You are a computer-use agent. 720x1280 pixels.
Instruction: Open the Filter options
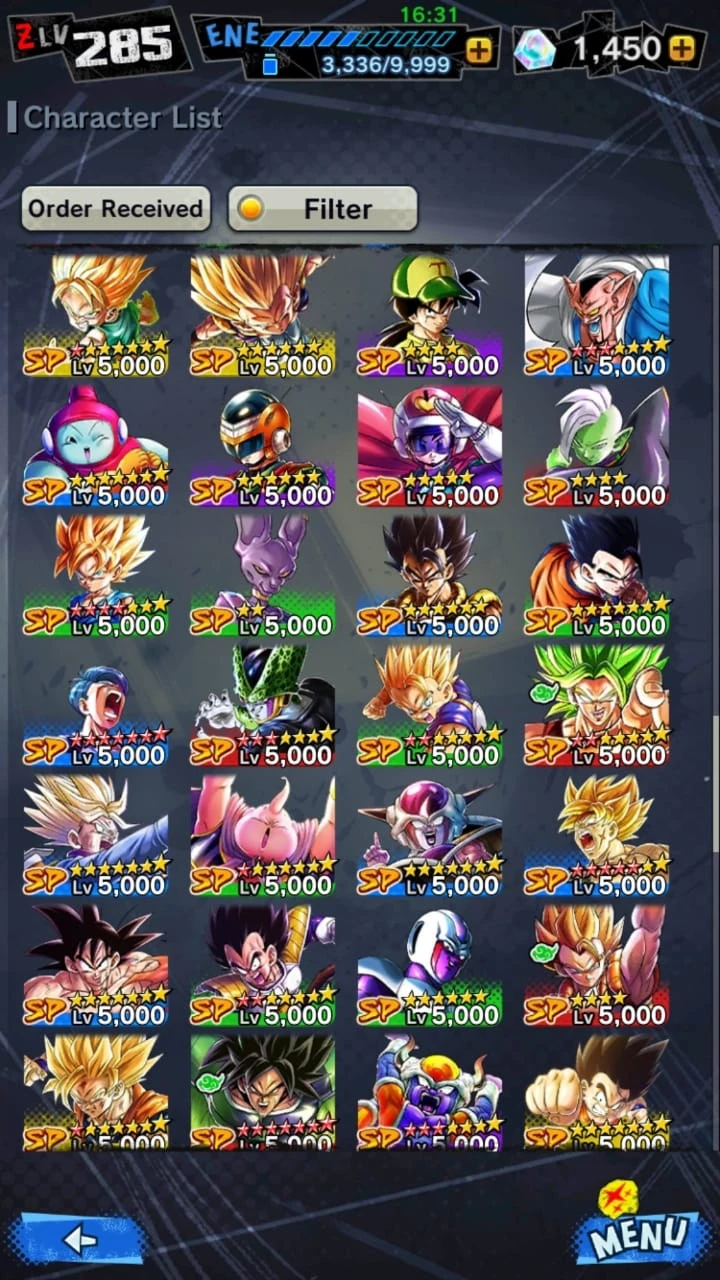tap(323, 209)
